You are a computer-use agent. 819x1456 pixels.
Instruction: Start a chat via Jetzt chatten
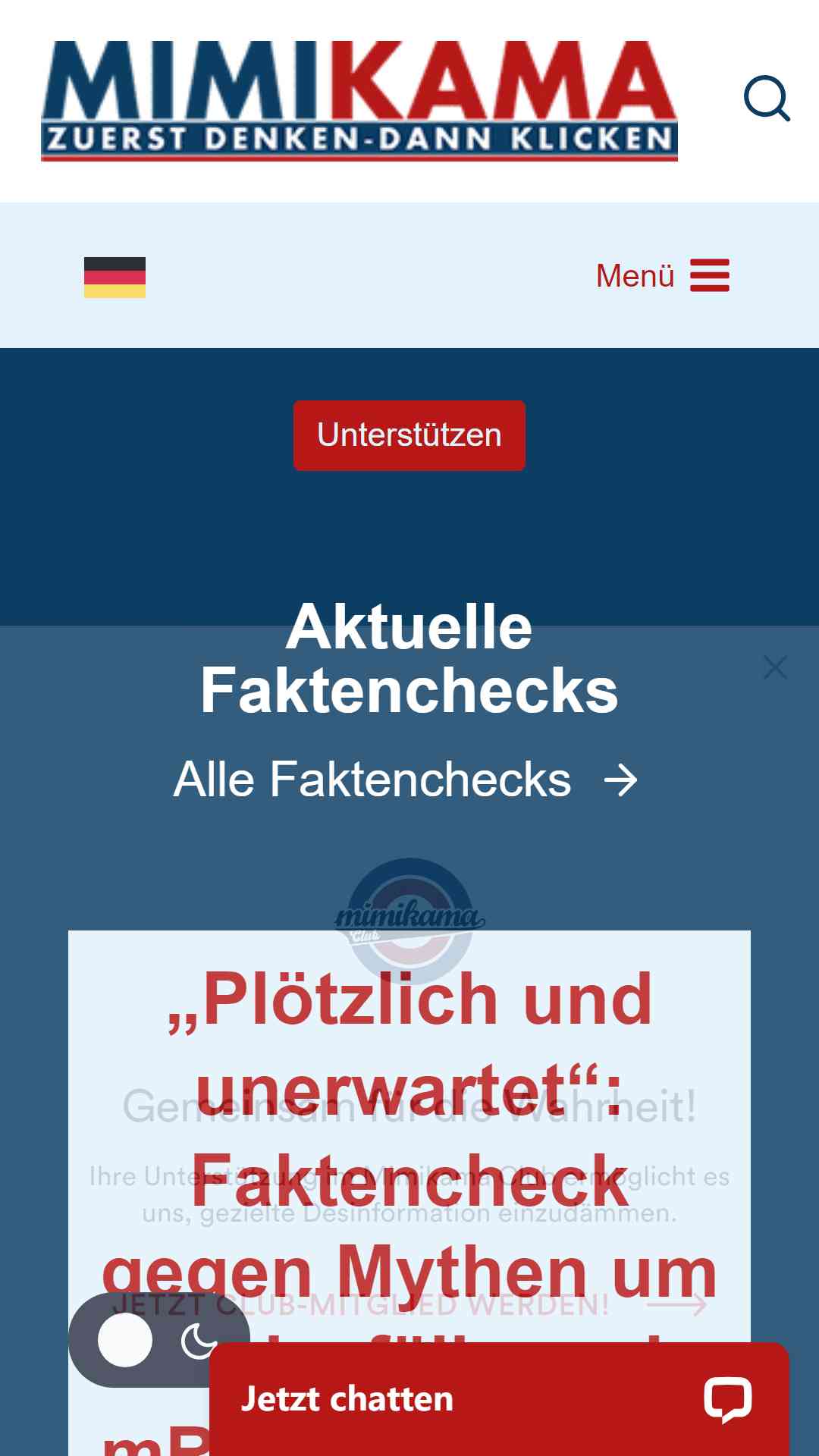499,1399
